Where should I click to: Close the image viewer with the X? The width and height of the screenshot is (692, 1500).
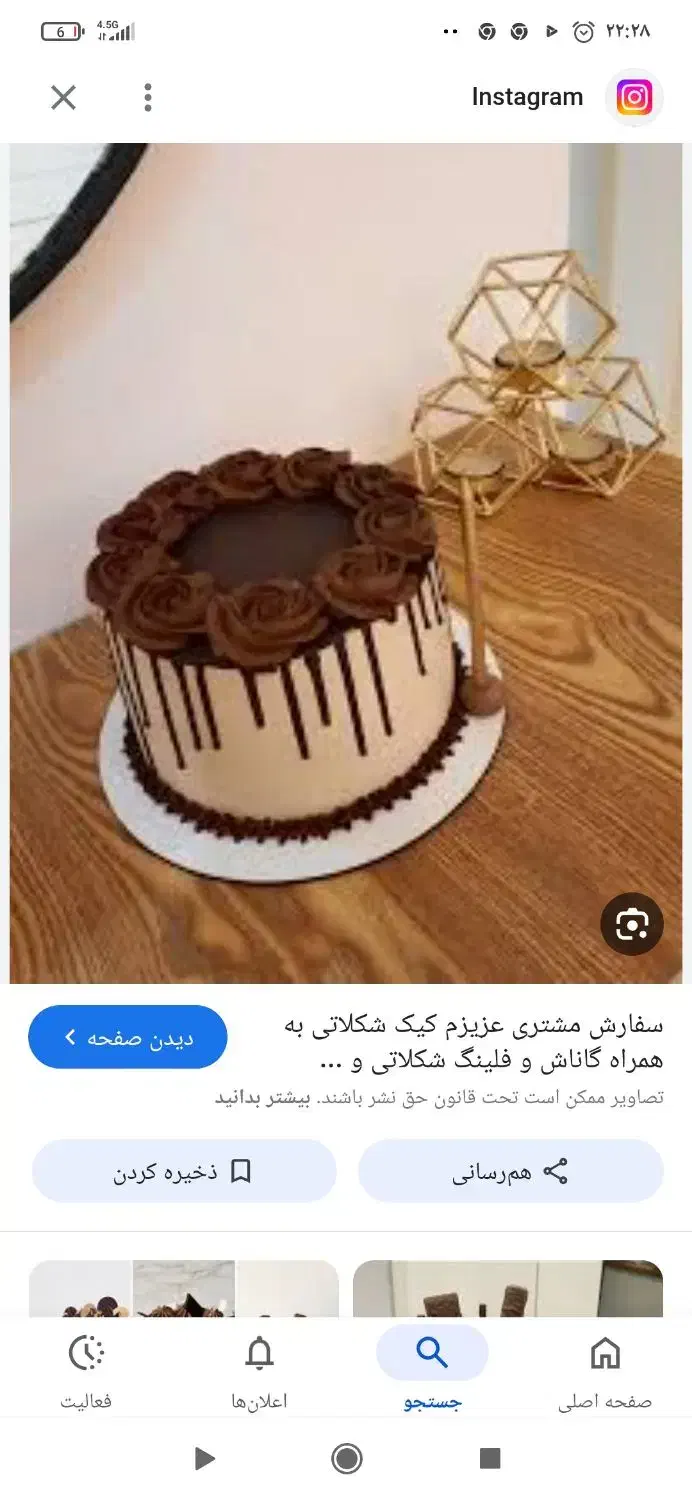pos(63,97)
